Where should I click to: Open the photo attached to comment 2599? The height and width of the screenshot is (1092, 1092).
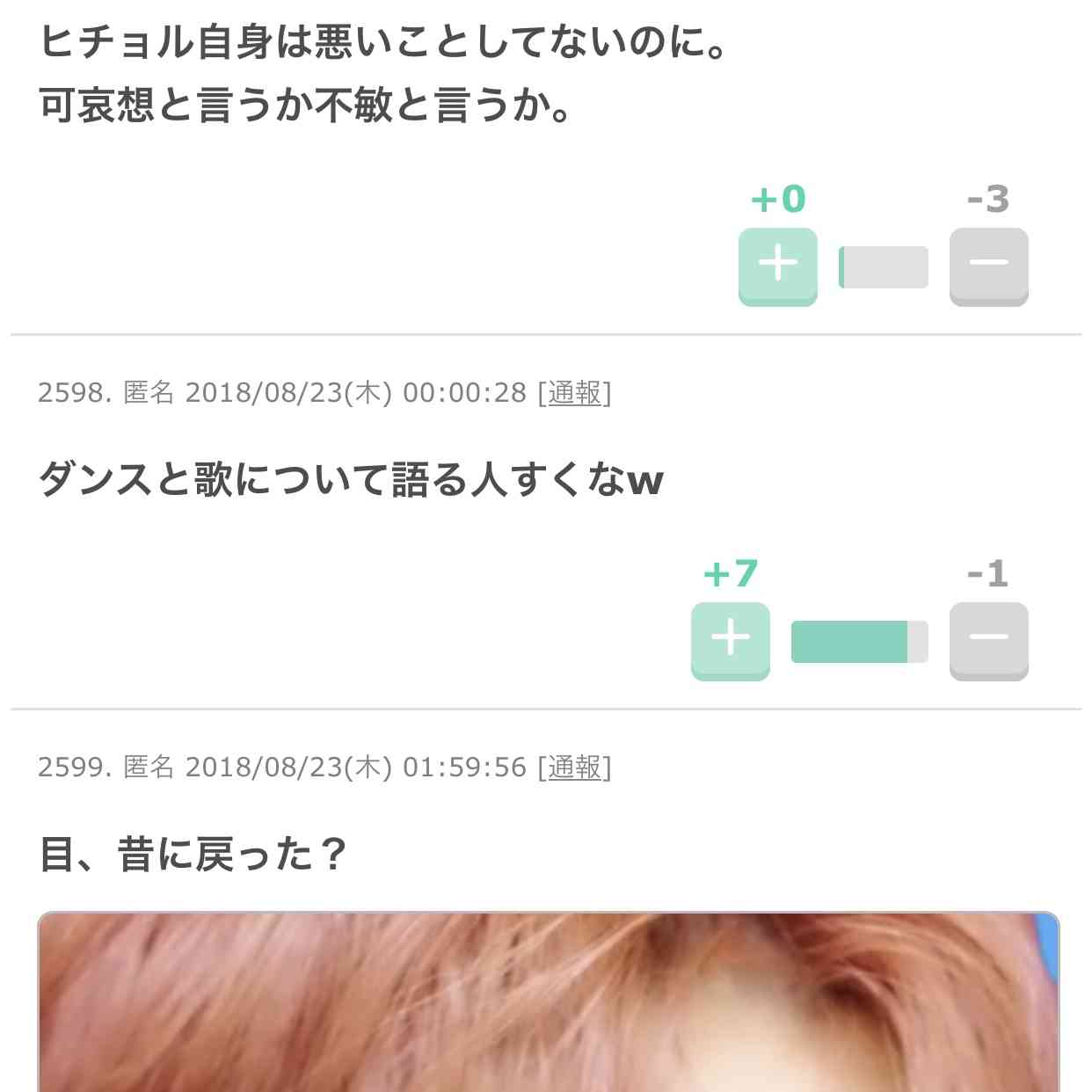click(548, 1002)
